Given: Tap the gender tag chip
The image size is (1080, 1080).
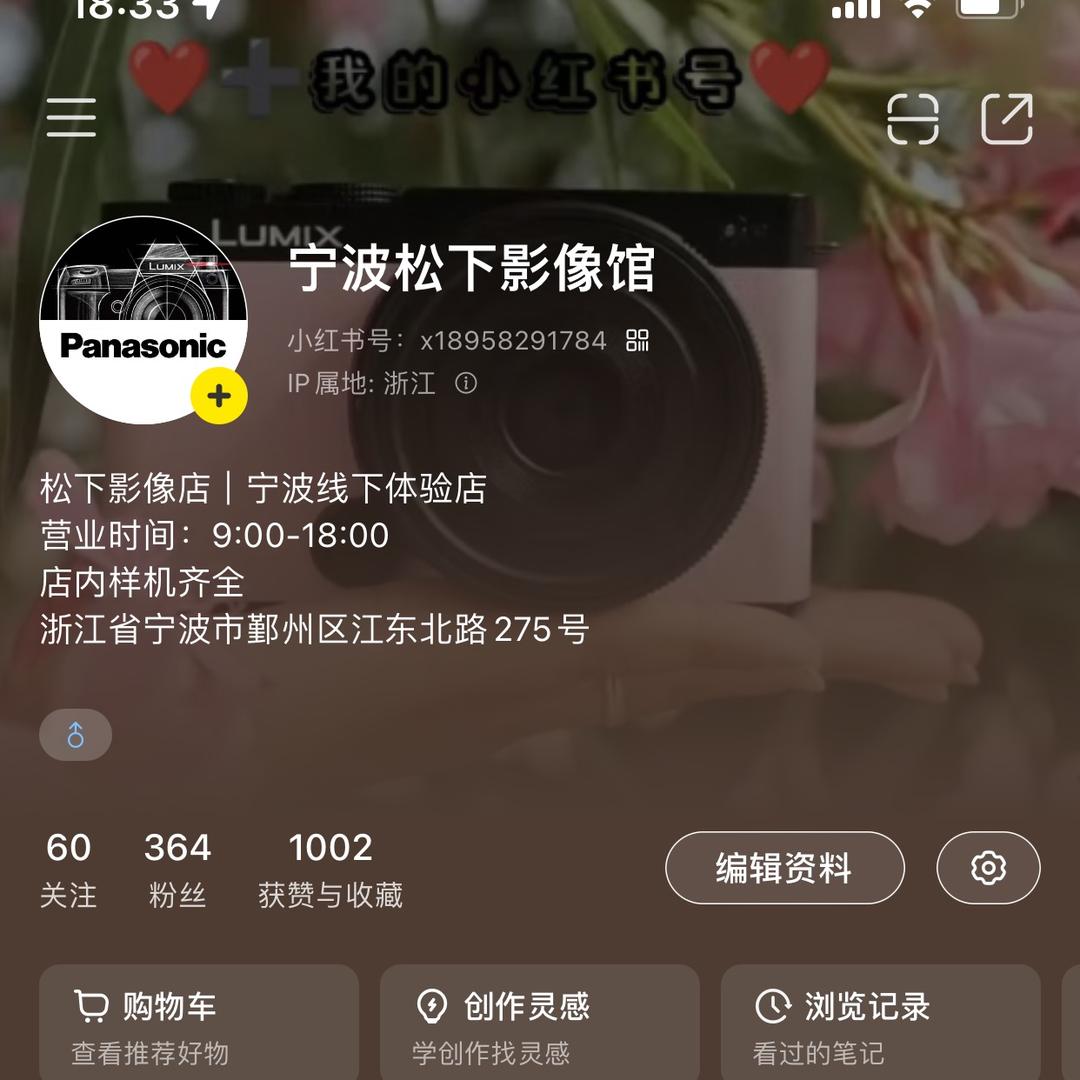Looking at the screenshot, I should pyautogui.click(x=76, y=736).
